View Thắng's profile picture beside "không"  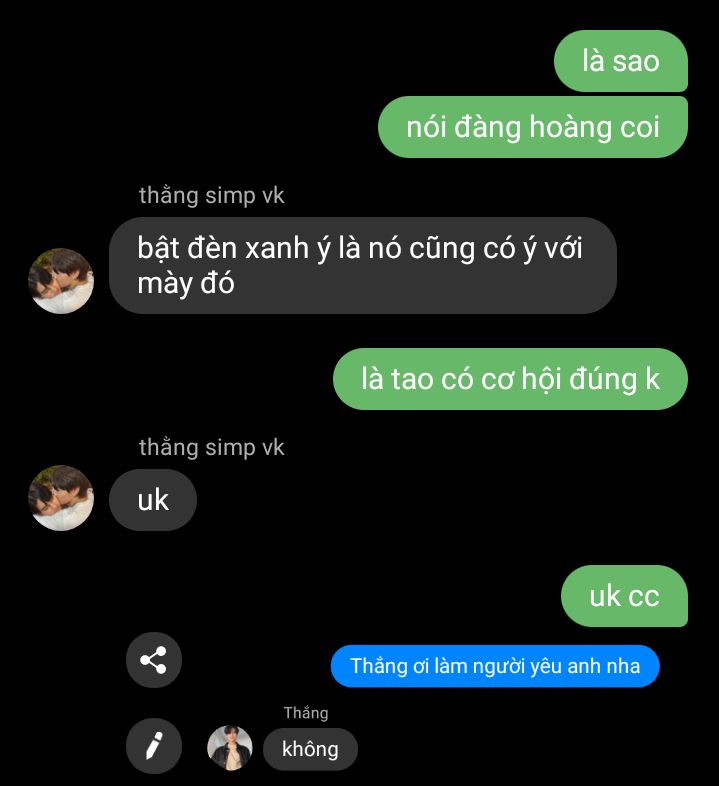click(230, 748)
